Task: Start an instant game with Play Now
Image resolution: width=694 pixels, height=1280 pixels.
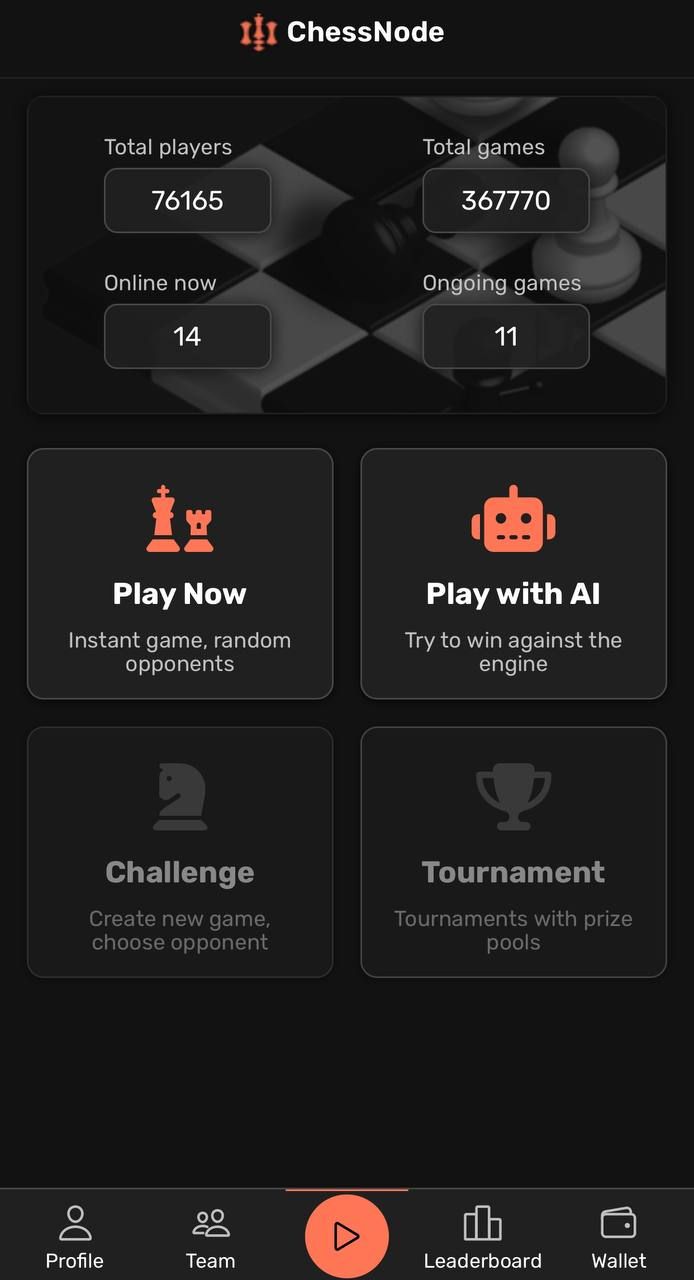Action: coord(180,573)
